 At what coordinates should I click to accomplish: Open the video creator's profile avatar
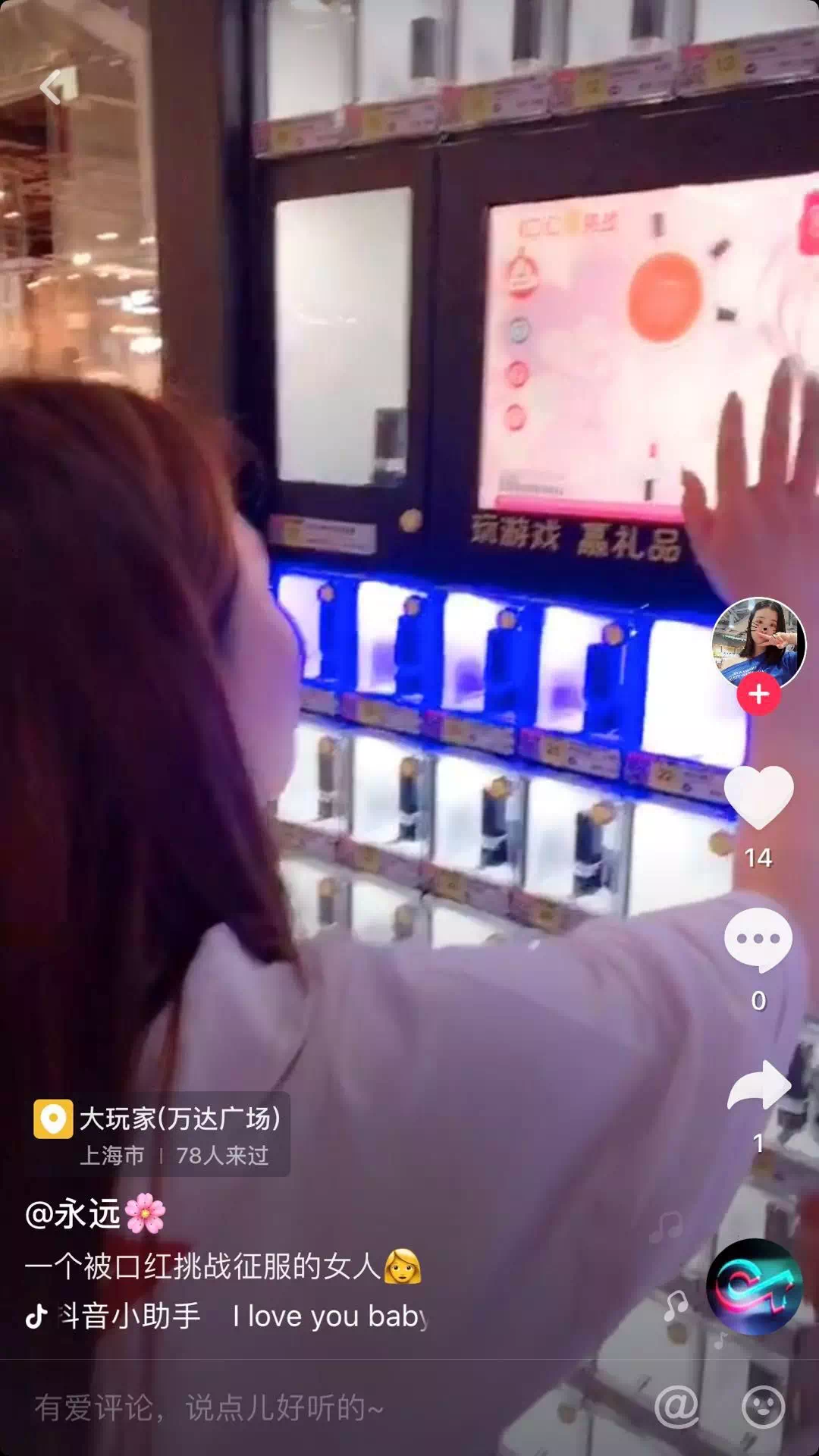click(x=758, y=643)
